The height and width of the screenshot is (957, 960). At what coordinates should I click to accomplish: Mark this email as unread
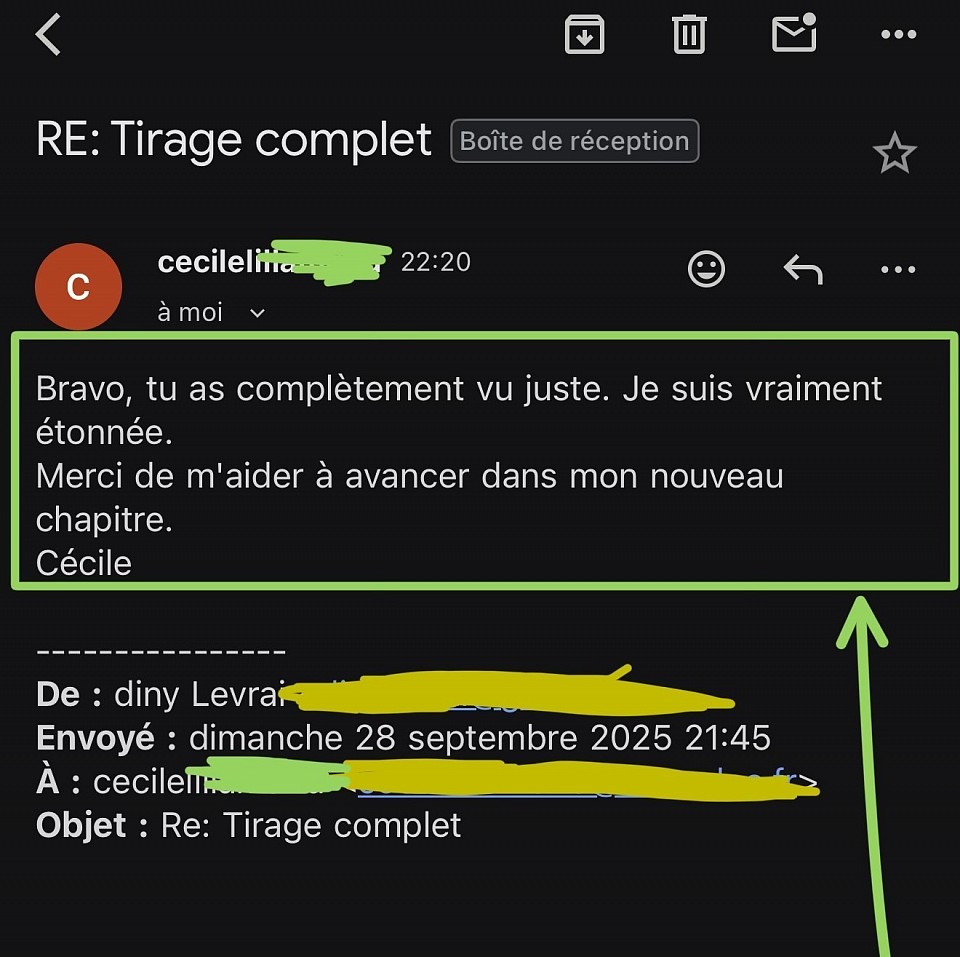pyautogui.click(x=795, y=34)
